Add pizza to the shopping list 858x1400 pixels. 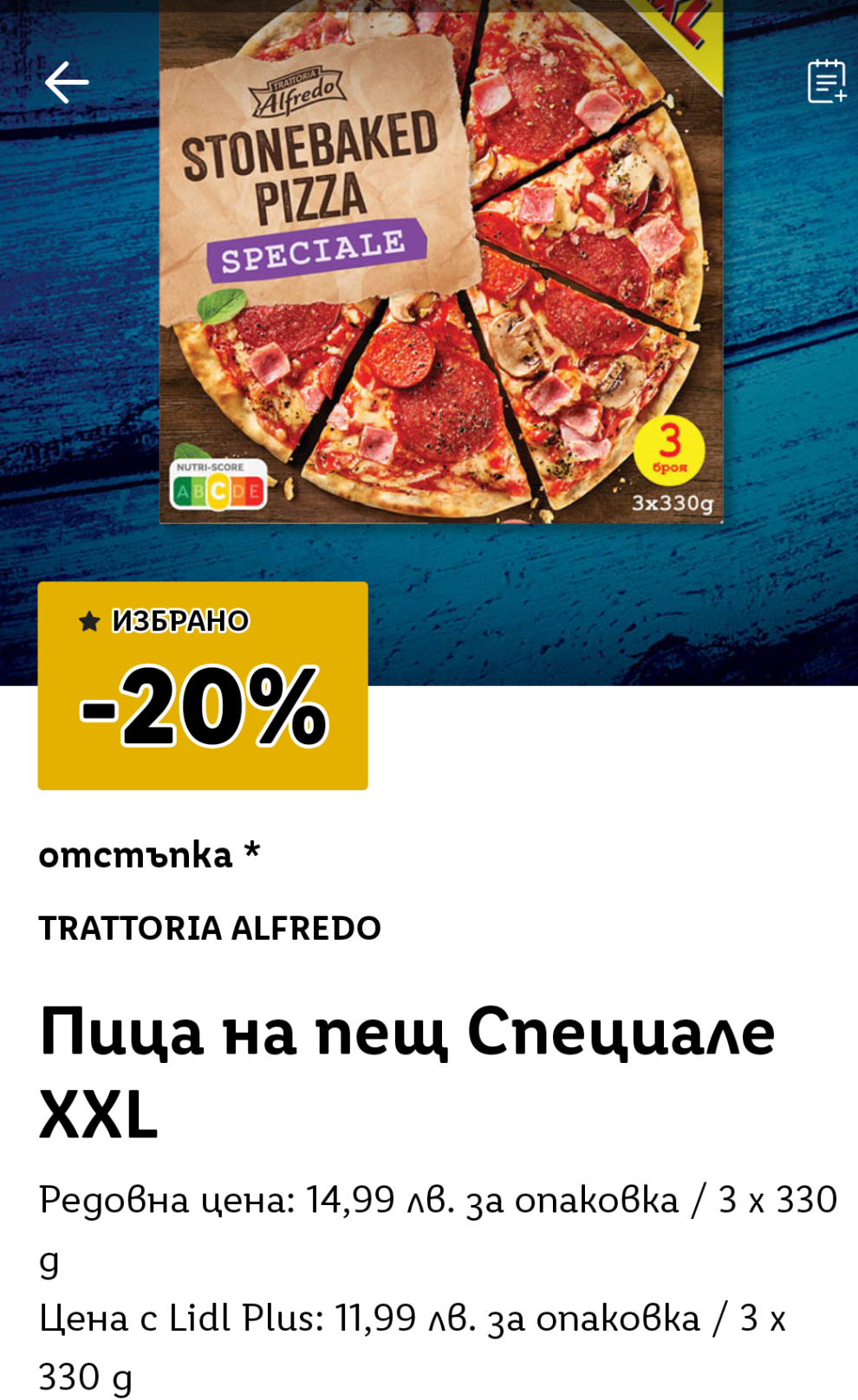826,82
